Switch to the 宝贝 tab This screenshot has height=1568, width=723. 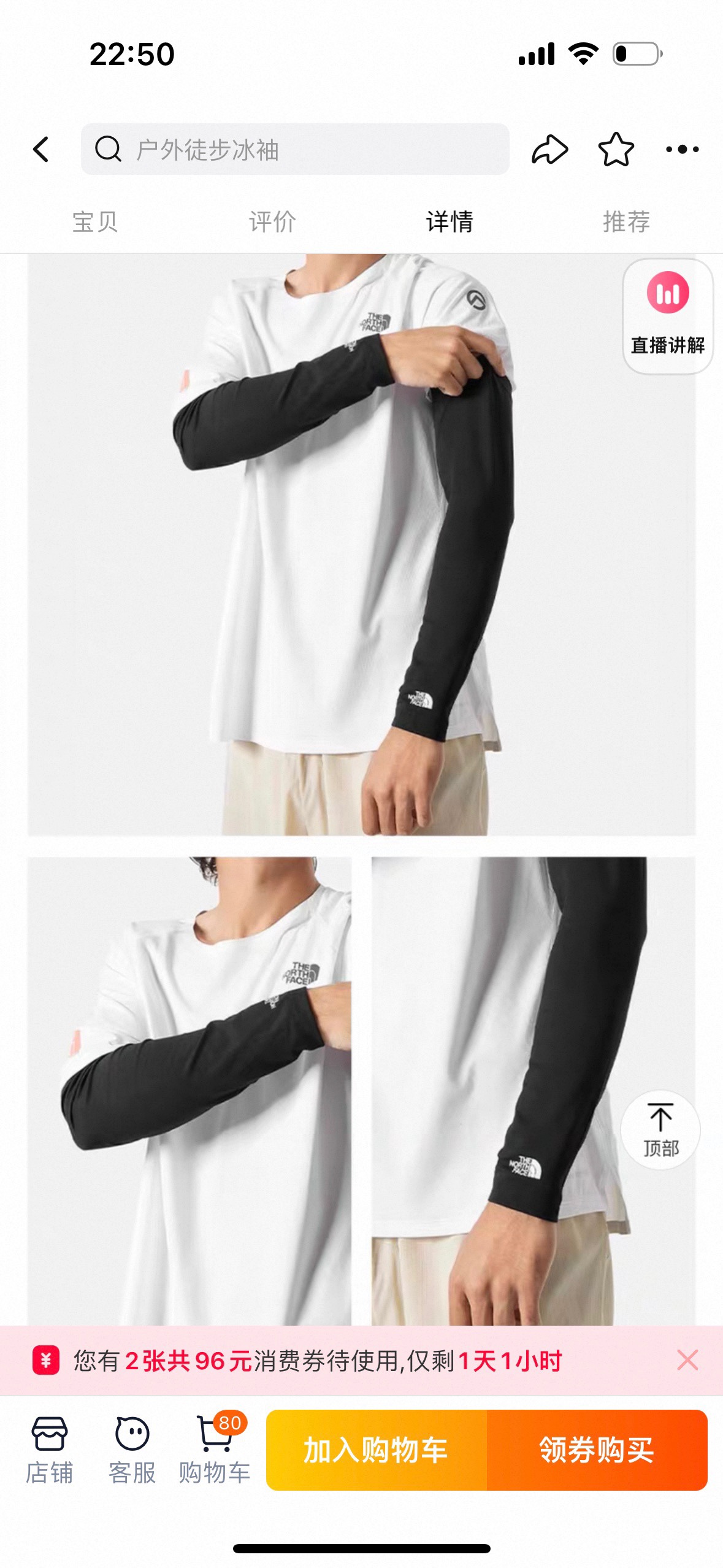[x=95, y=221]
